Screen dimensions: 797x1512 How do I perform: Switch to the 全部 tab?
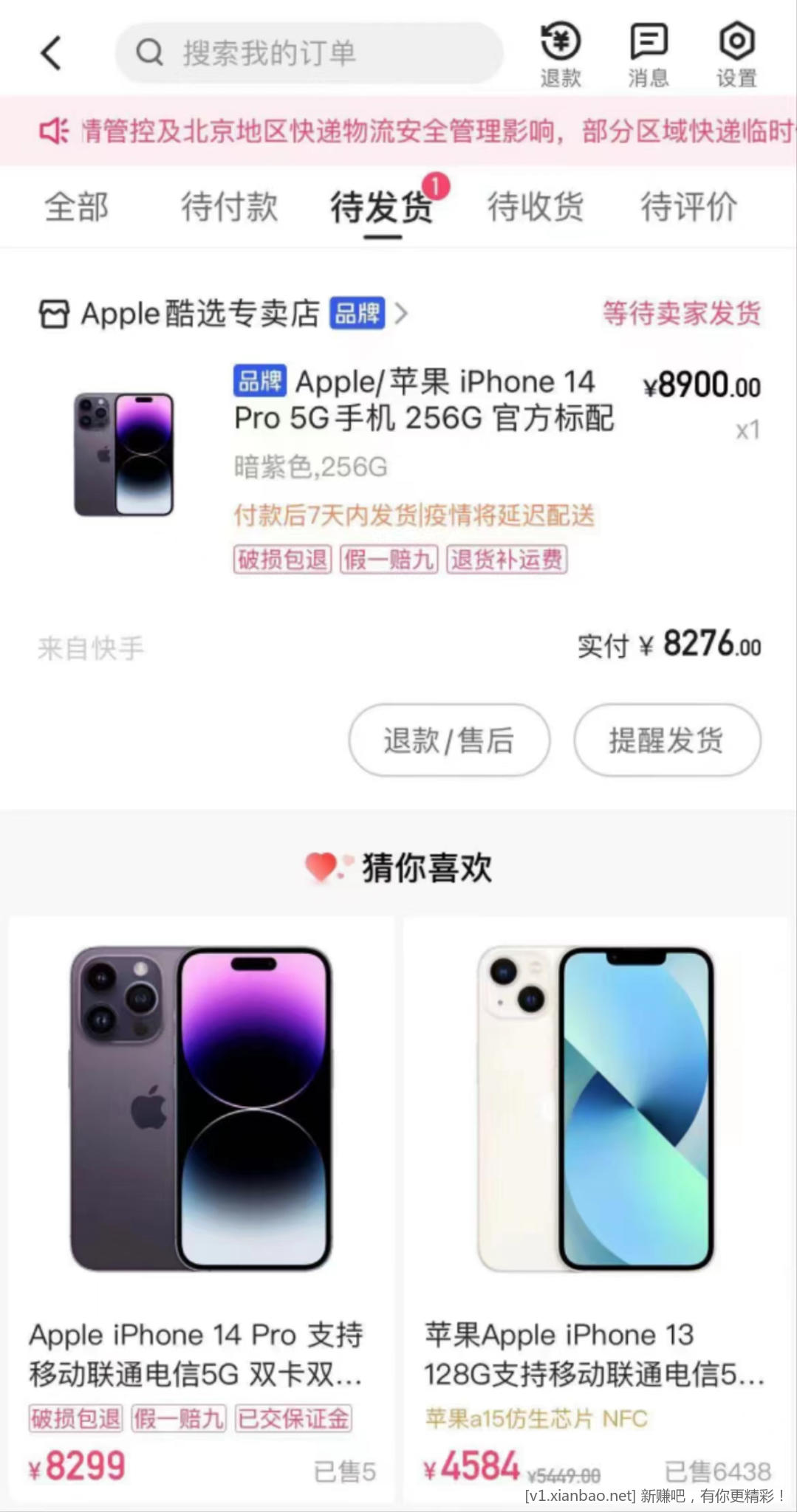76,207
